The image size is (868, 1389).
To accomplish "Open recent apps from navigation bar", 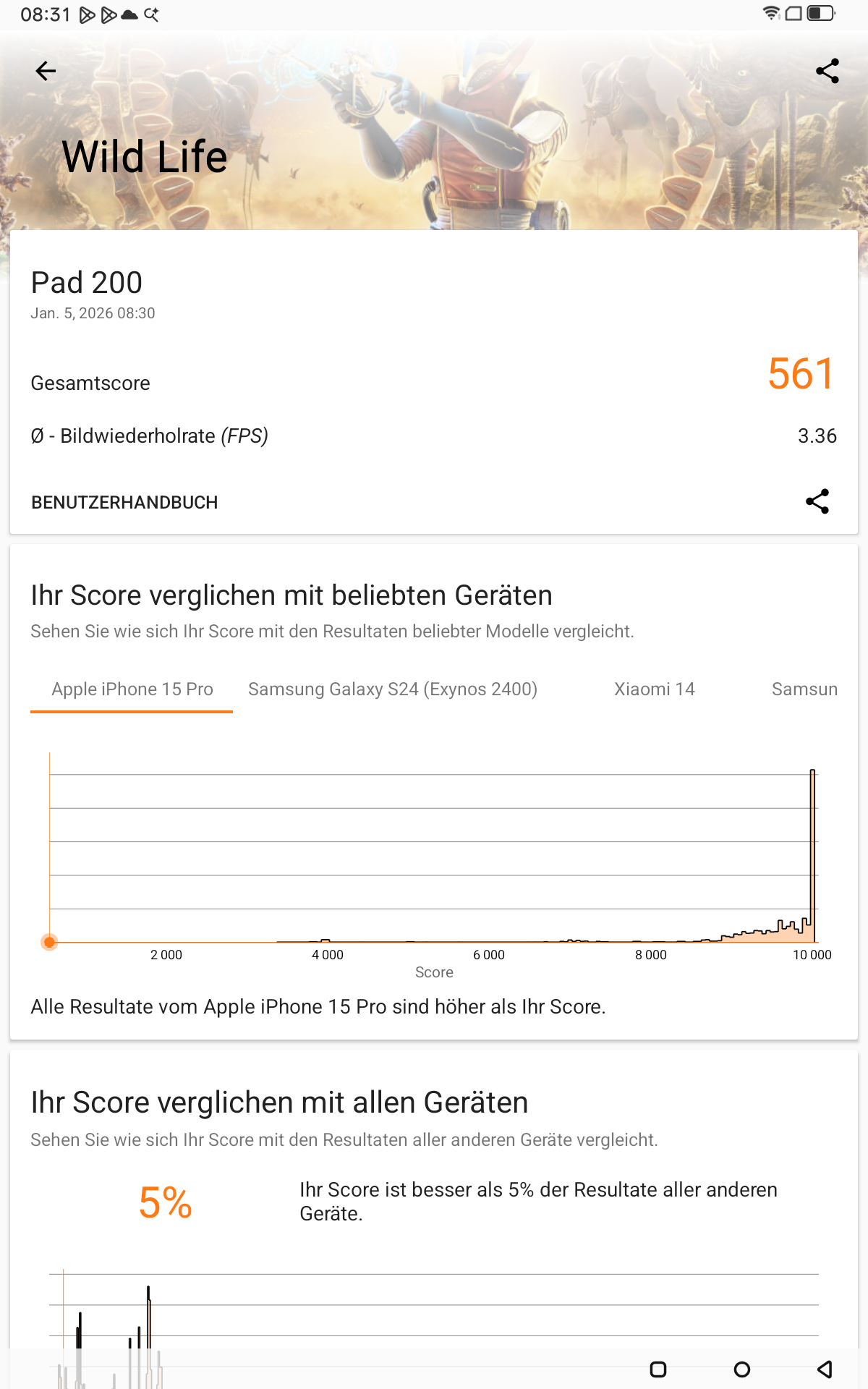I will tap(658, 1369).
